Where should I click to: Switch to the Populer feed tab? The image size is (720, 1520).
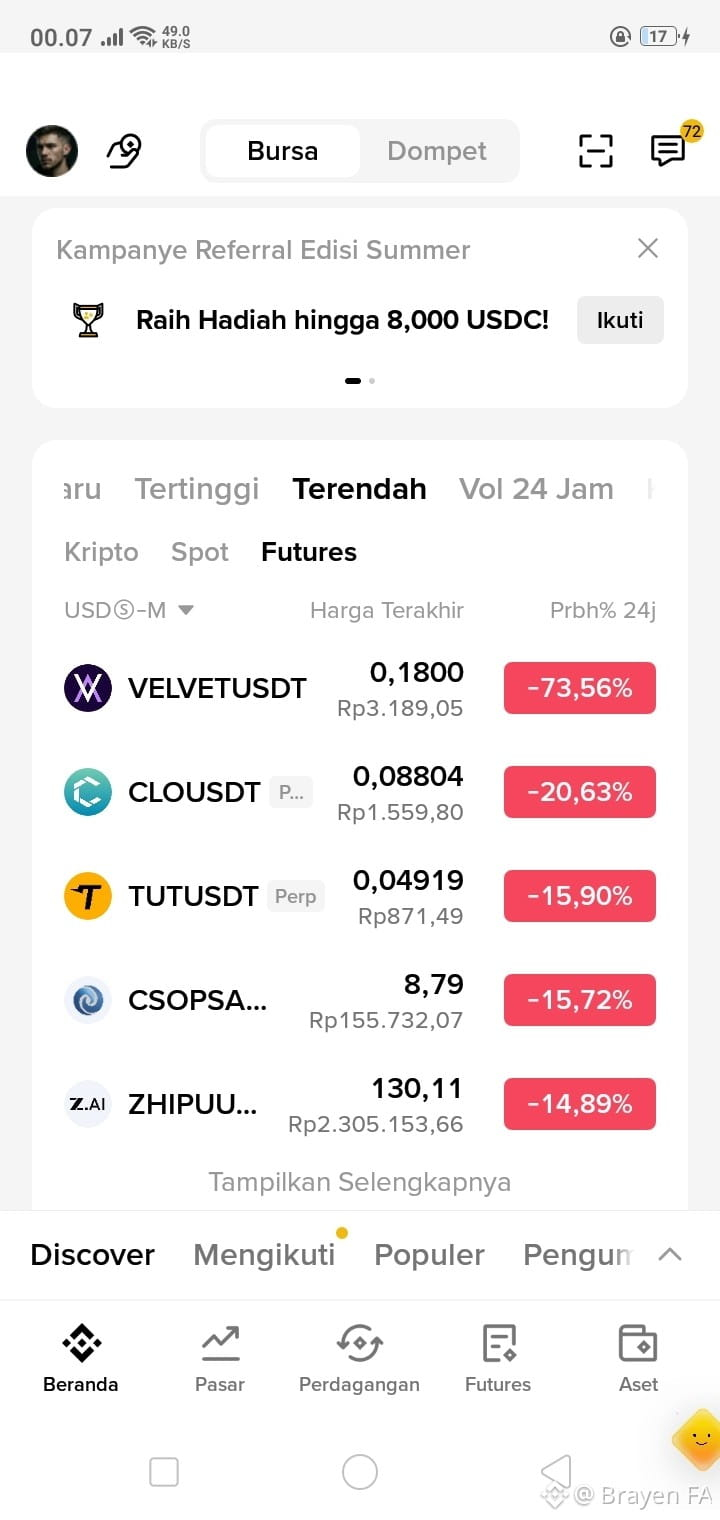[x=429, y=1255]
